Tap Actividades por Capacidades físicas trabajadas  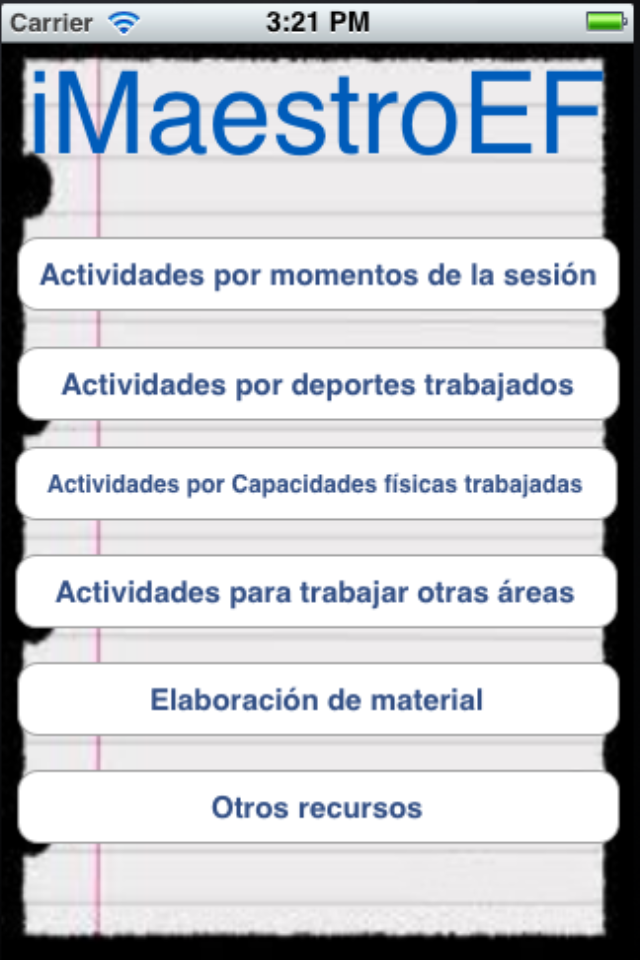coord(316,485)
